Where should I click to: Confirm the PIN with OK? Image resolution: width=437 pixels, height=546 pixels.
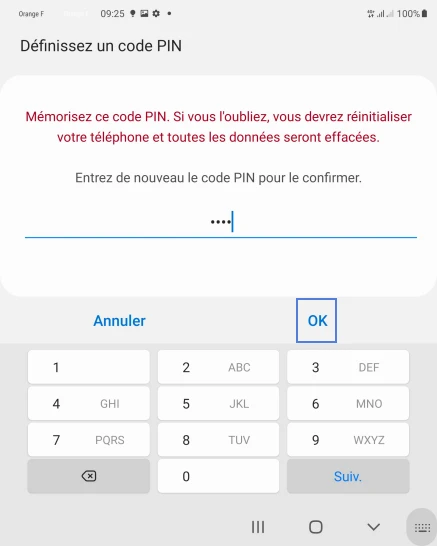coord(317,320)
